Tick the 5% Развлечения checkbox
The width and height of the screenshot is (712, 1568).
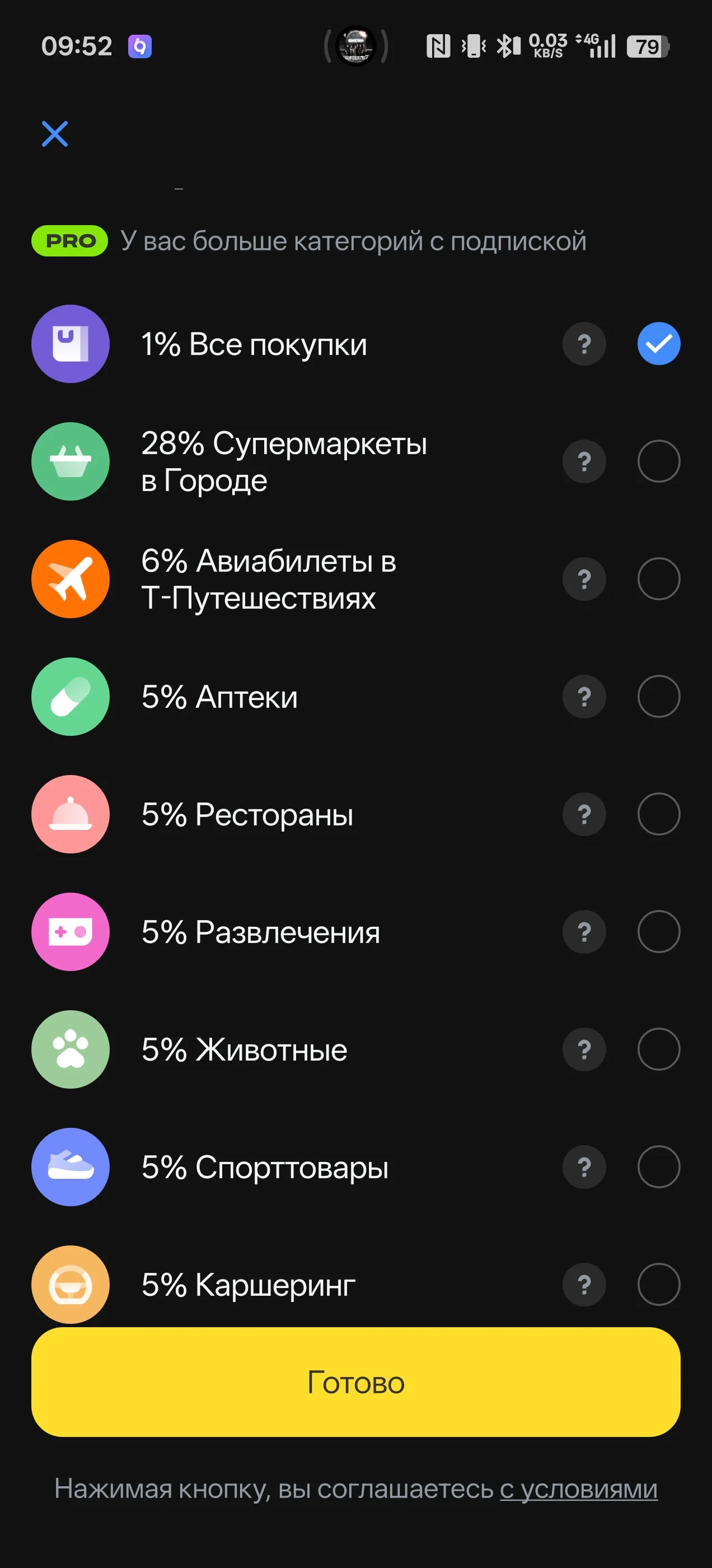point(658,931)
